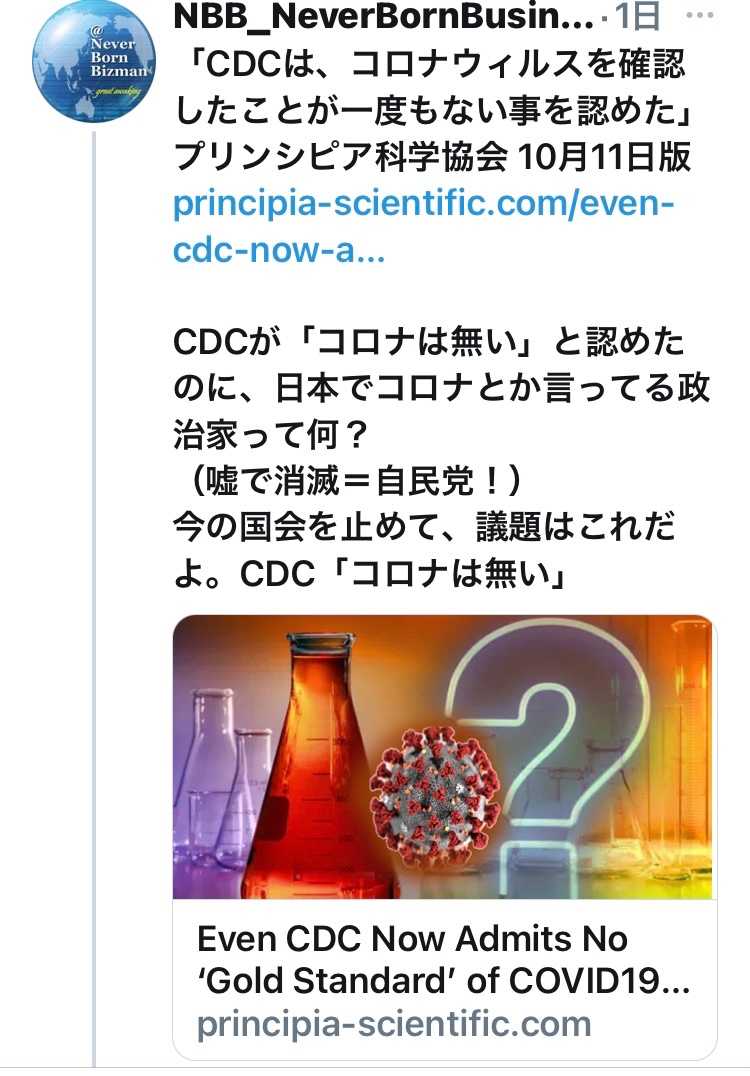
Task: Follow the principia-scientific.com/even-cdc-now-a link
Action: (x=423, y=227)
